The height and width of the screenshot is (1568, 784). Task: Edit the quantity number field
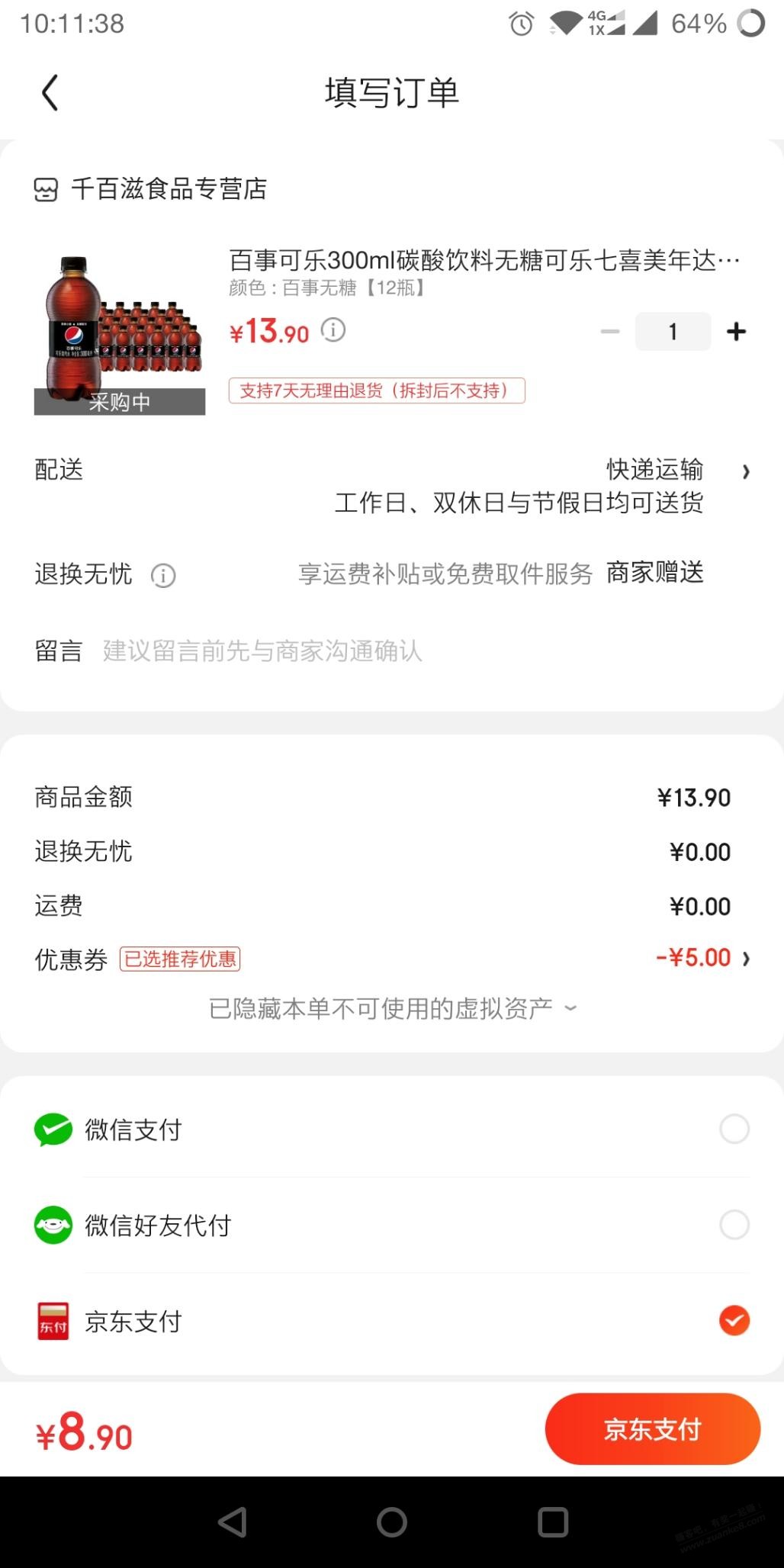point(673,332)
